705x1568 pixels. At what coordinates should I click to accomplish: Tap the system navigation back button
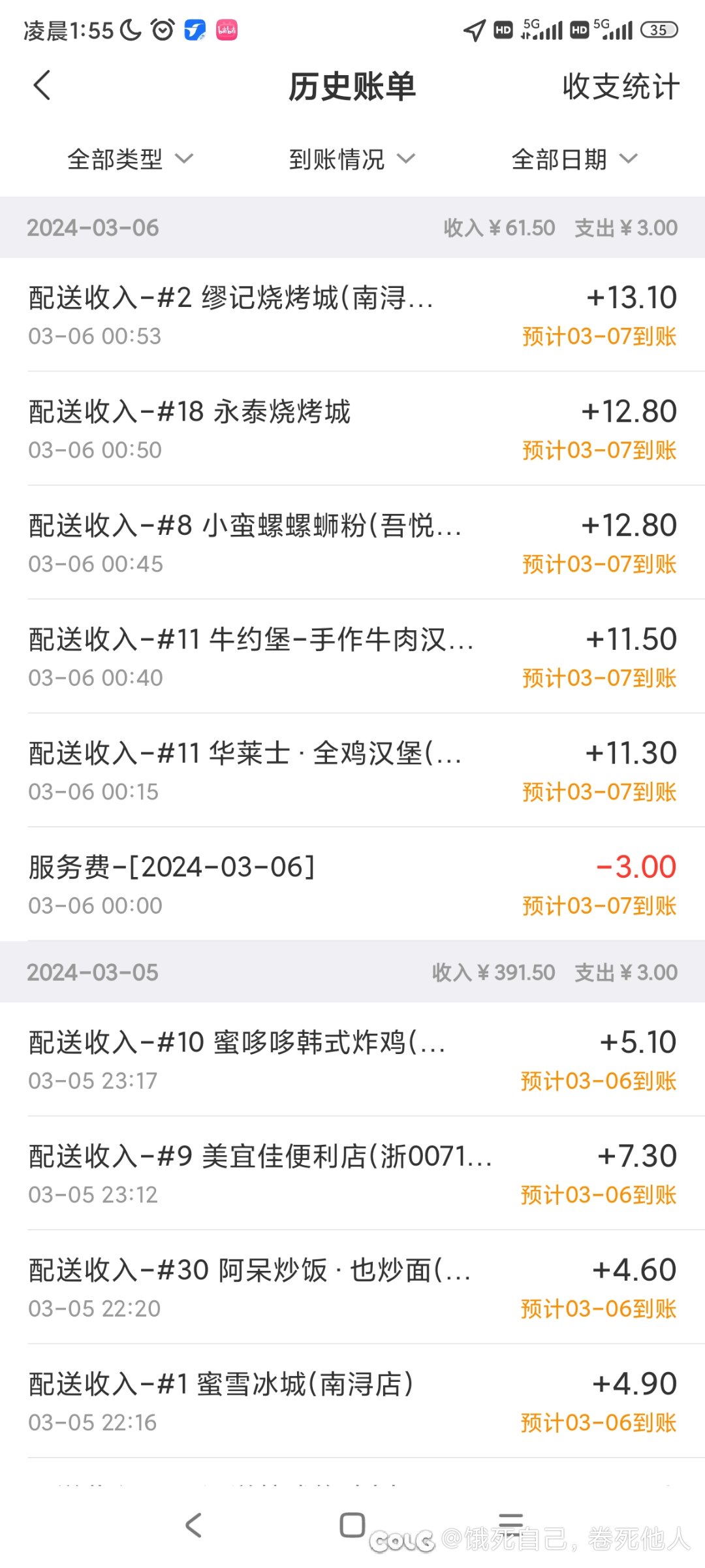point(193,1526)
